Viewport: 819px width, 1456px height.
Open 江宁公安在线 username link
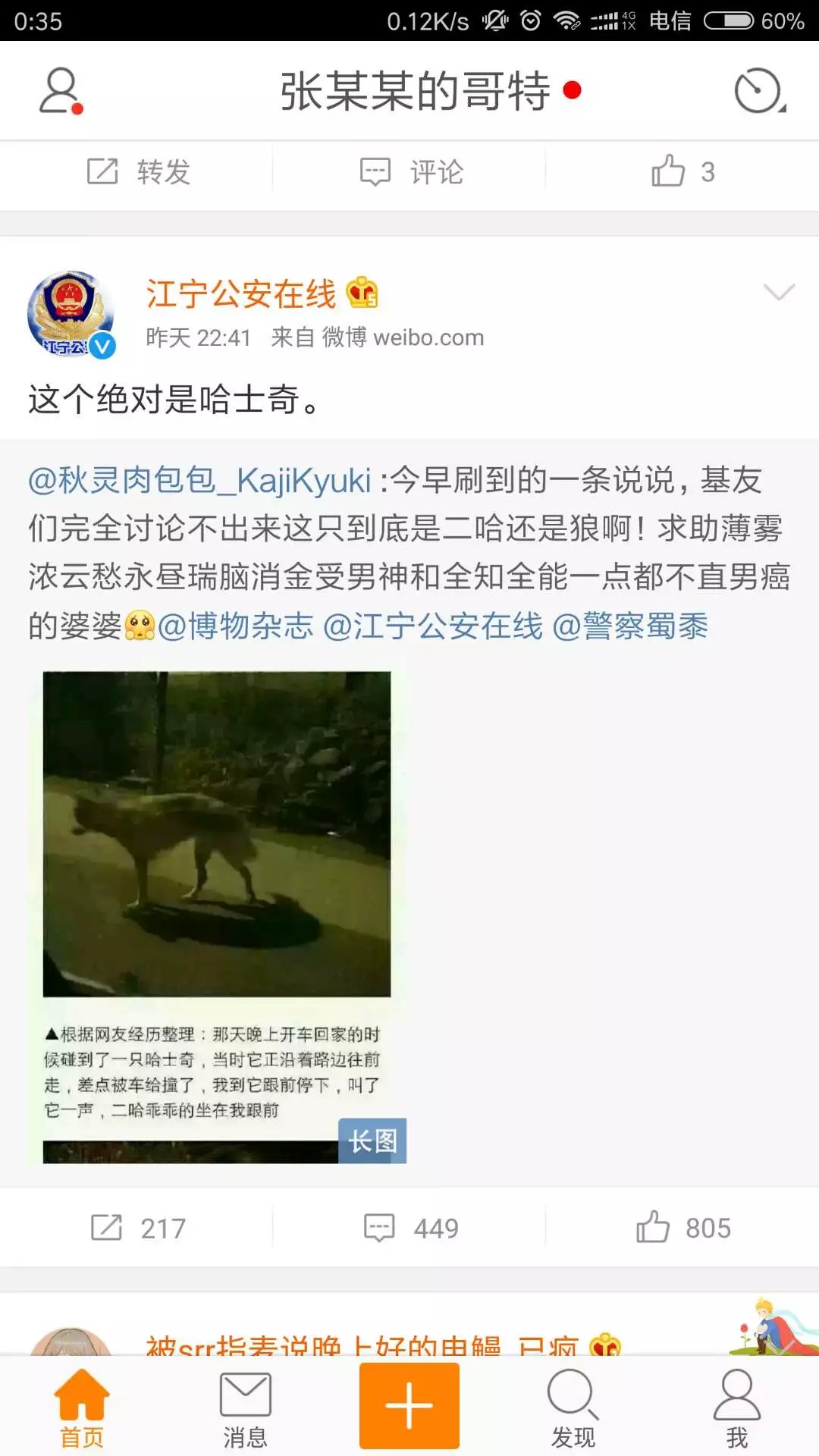coord(241,294)
